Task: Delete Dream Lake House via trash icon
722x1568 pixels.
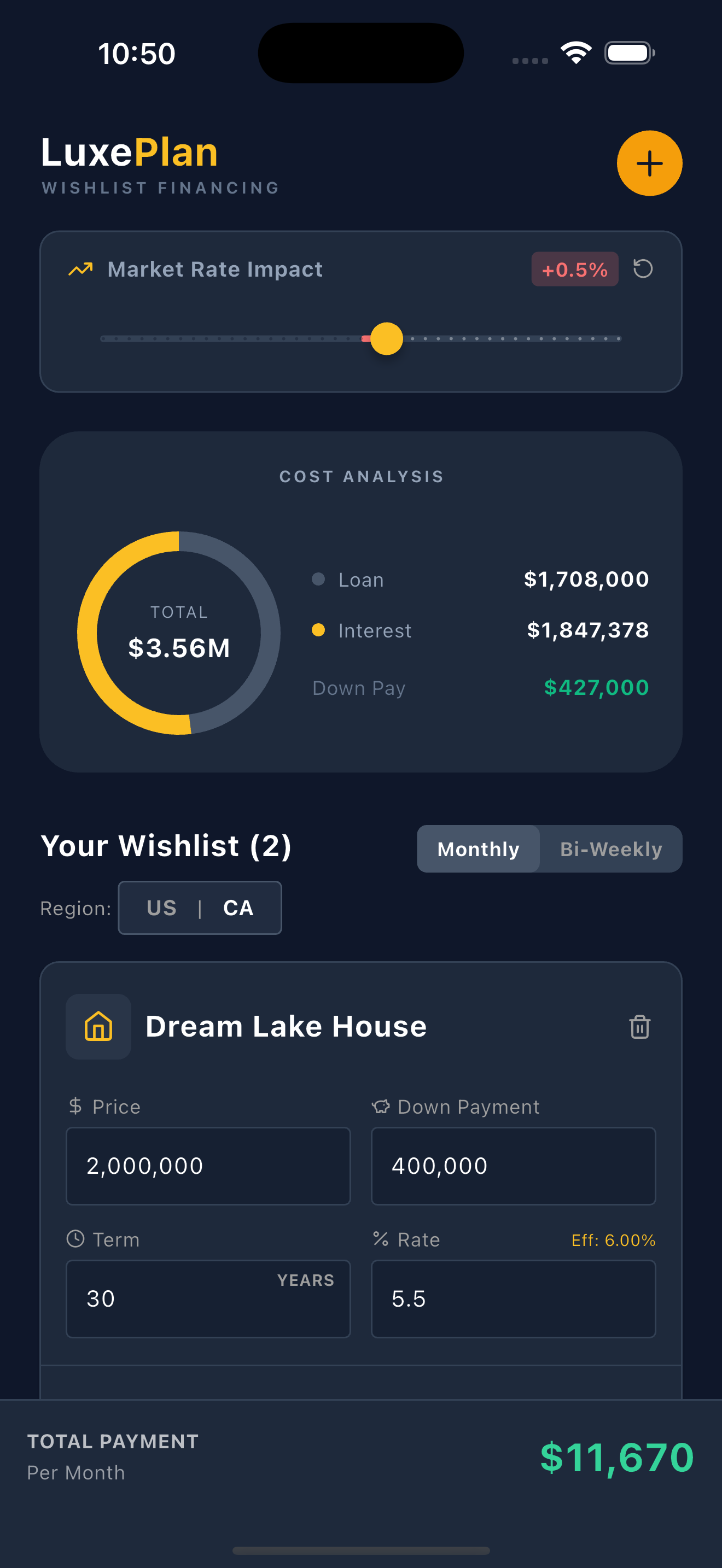Action: click(x=640, y=1027)
